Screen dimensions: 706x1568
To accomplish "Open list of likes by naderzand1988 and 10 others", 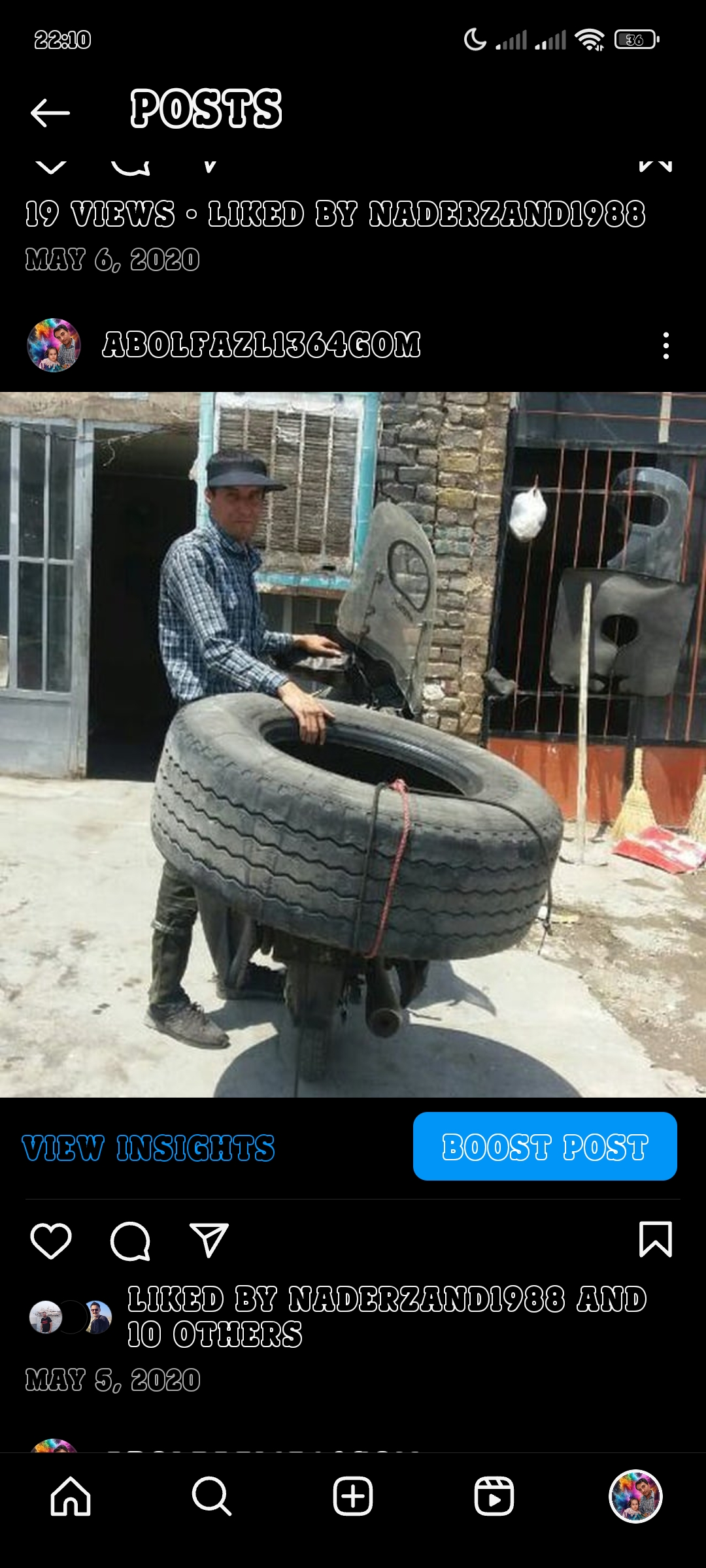I will [386, 1316].
